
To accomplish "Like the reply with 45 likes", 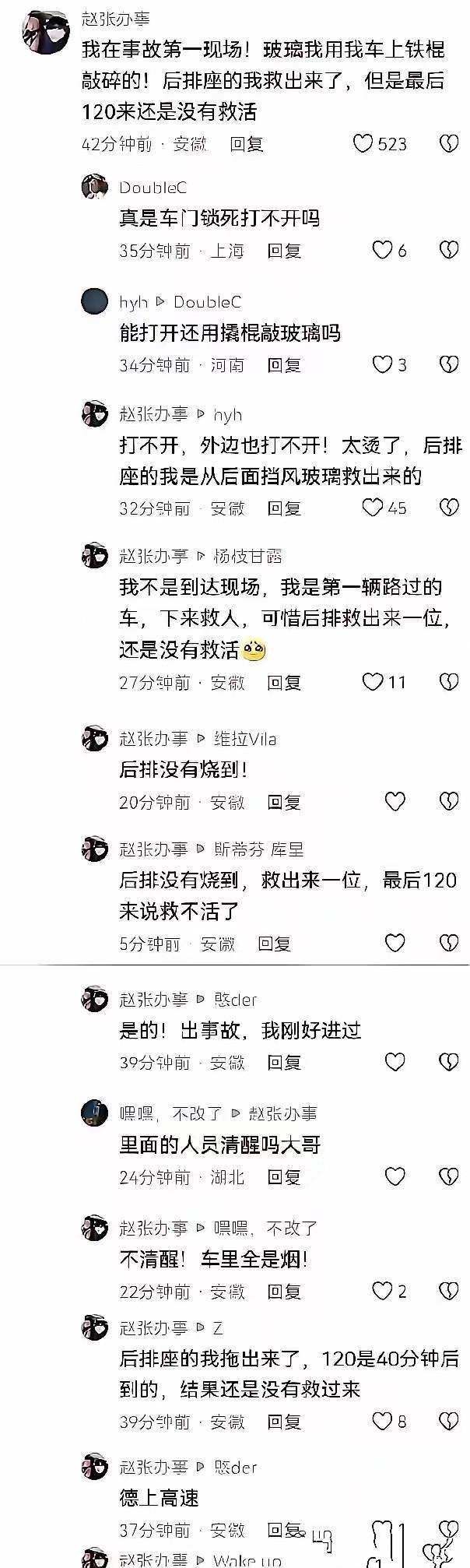I will coord(373,508).
